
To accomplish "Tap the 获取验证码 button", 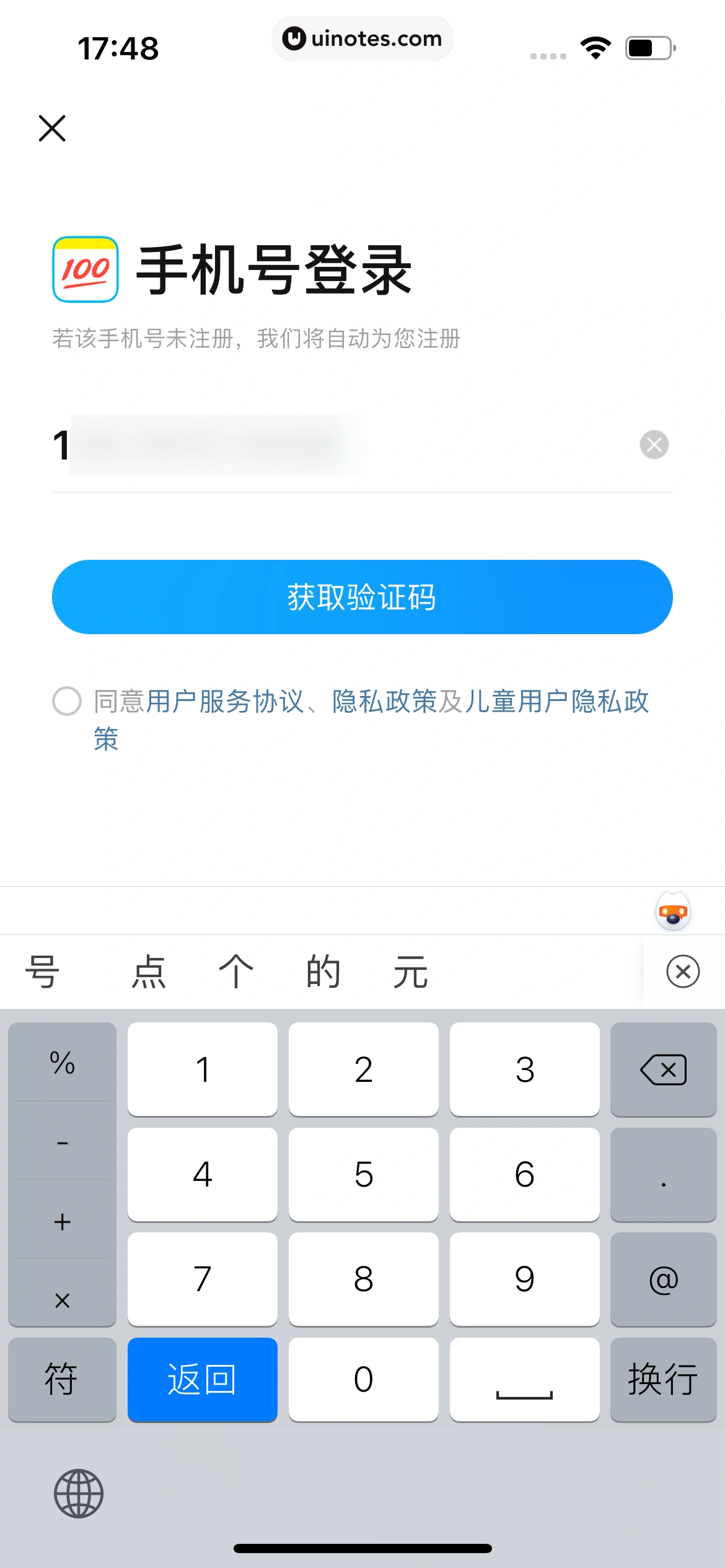I will pos(362,597).
